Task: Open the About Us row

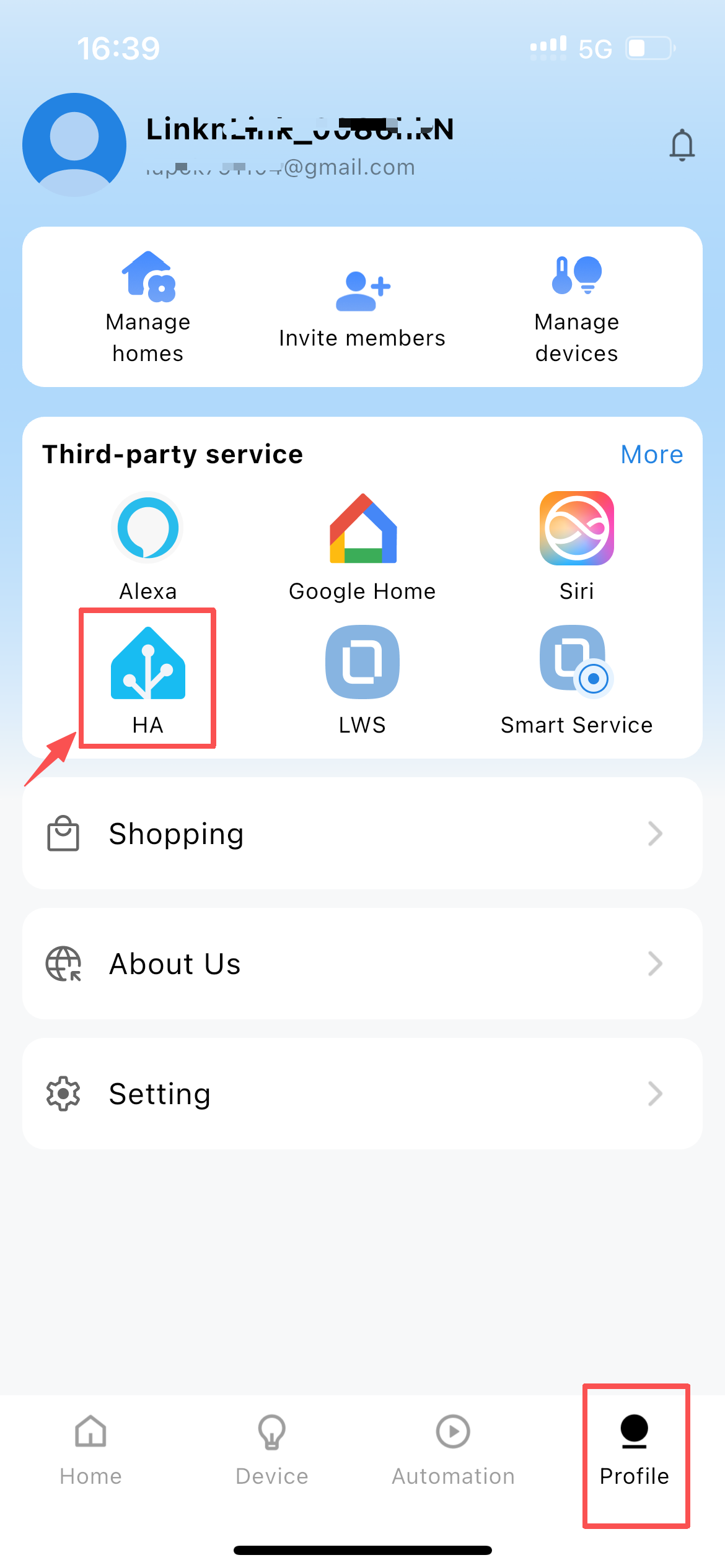Action: 362,964
